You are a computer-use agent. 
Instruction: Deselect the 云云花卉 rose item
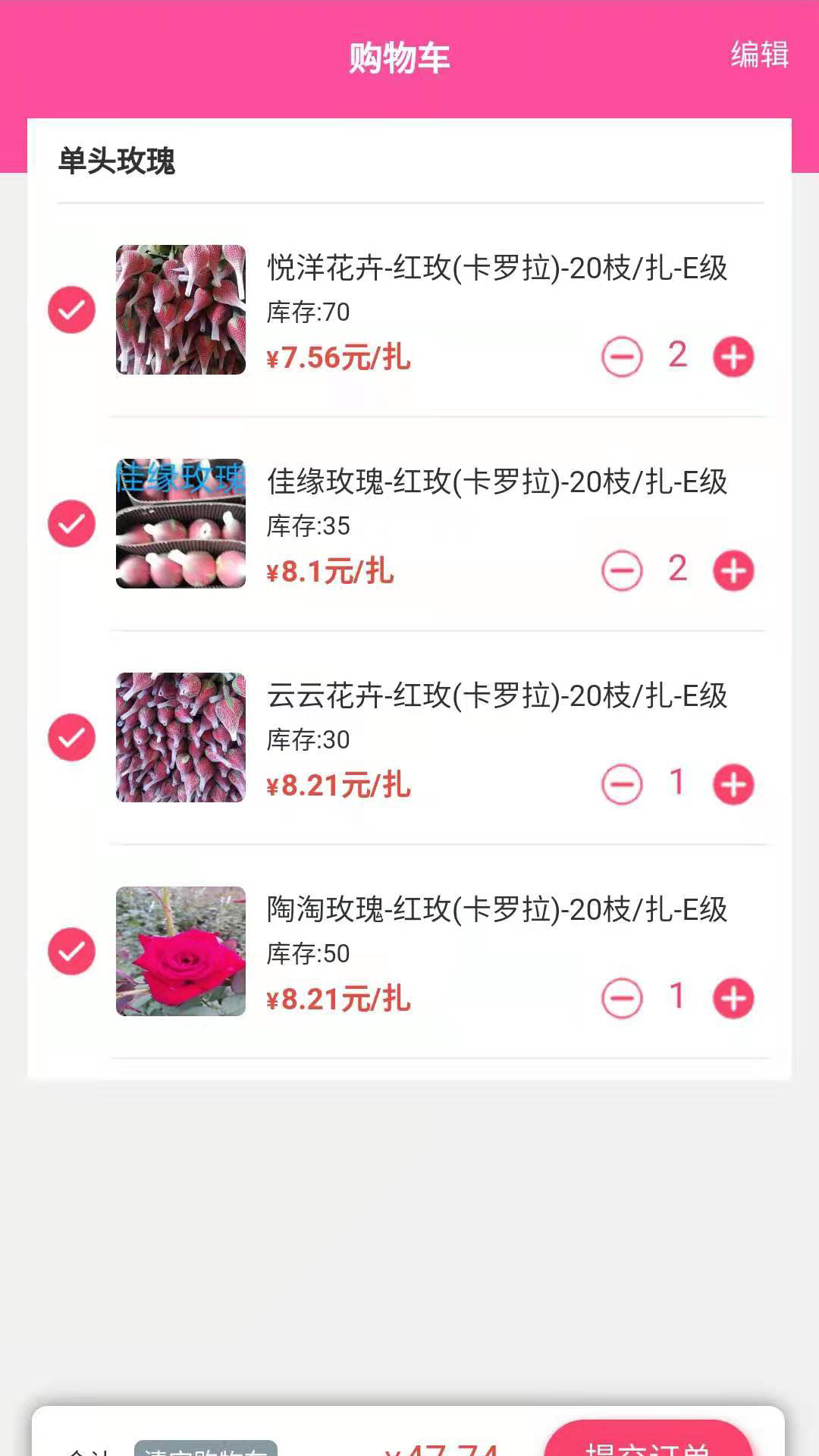point(71,737)
